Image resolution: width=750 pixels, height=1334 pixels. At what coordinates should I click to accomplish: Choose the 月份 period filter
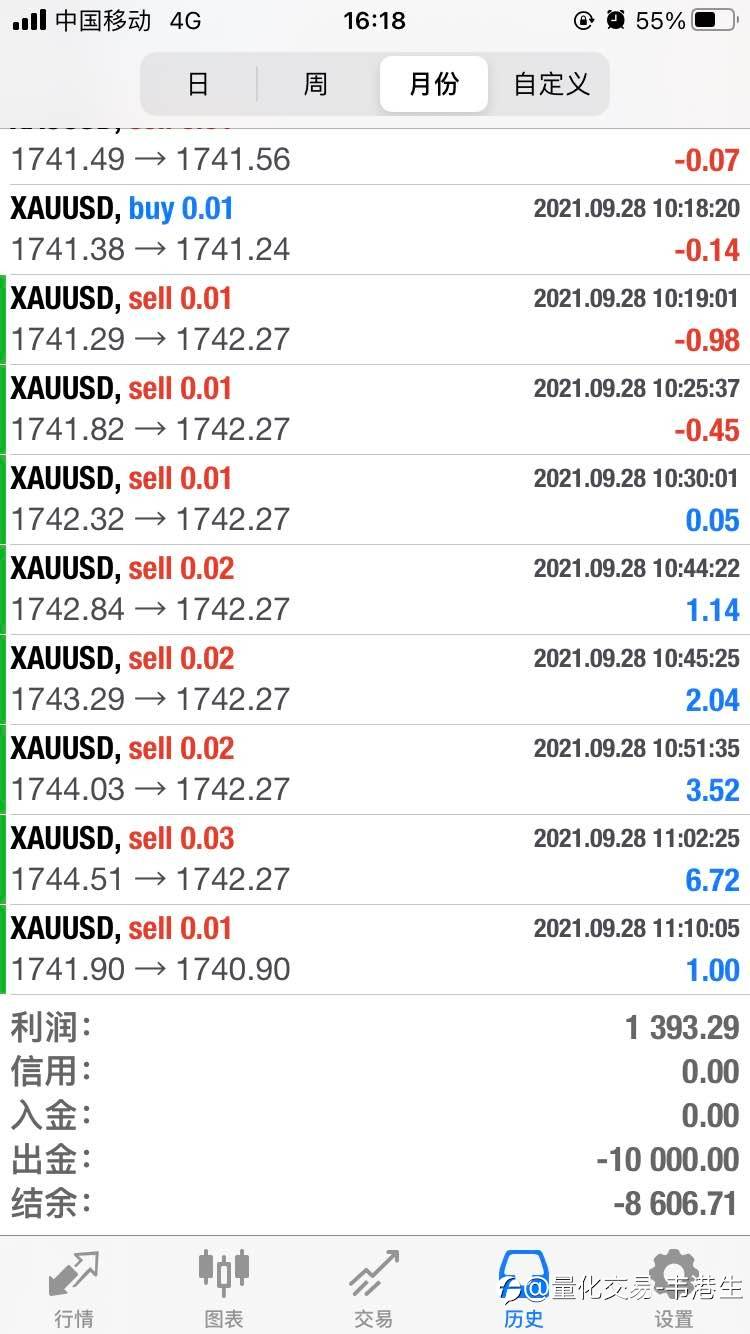click(x=434, y=84)
